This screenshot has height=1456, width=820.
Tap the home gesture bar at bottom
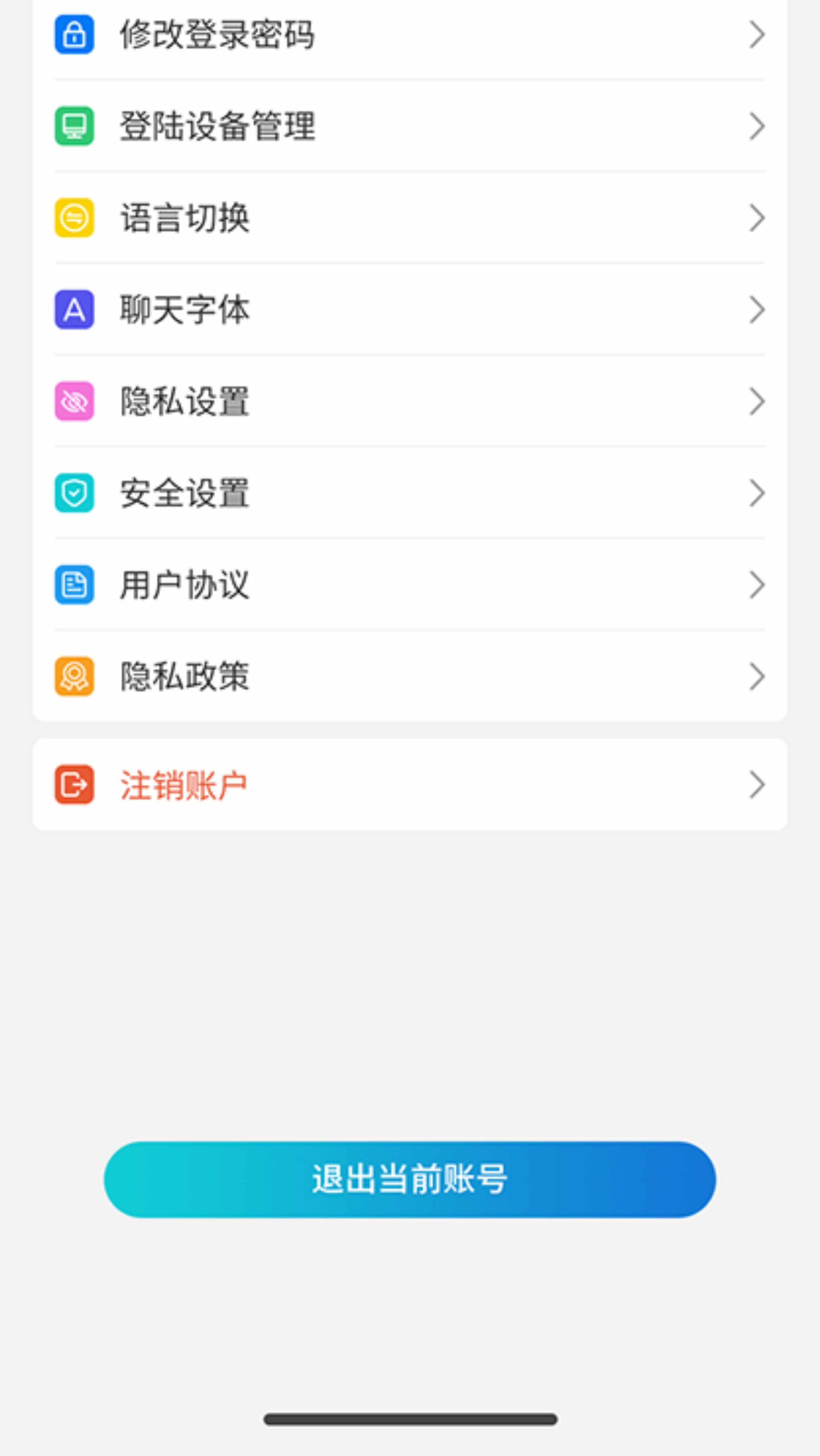(410, 1418)
